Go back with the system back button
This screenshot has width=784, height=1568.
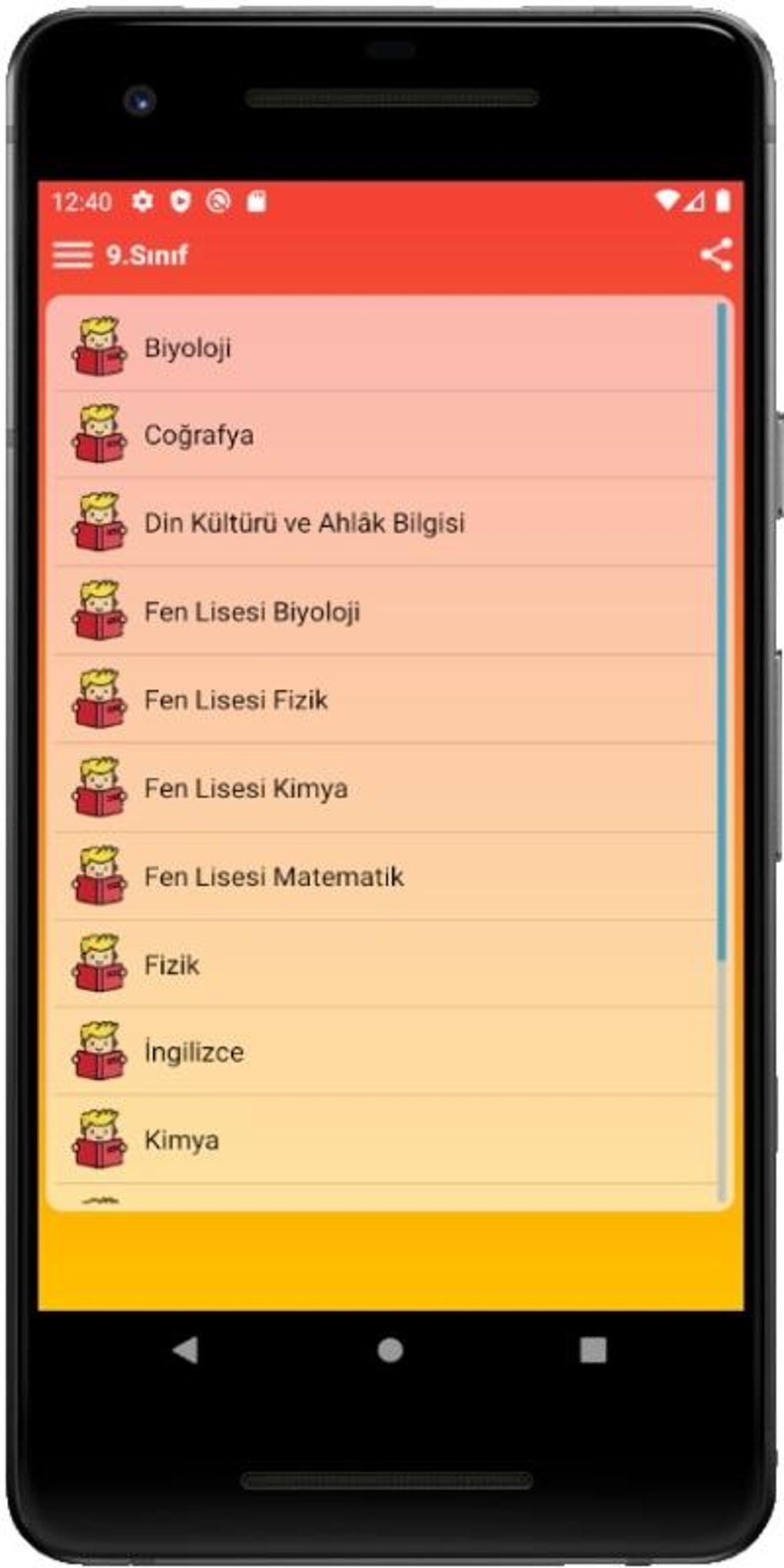(186, 1350)
